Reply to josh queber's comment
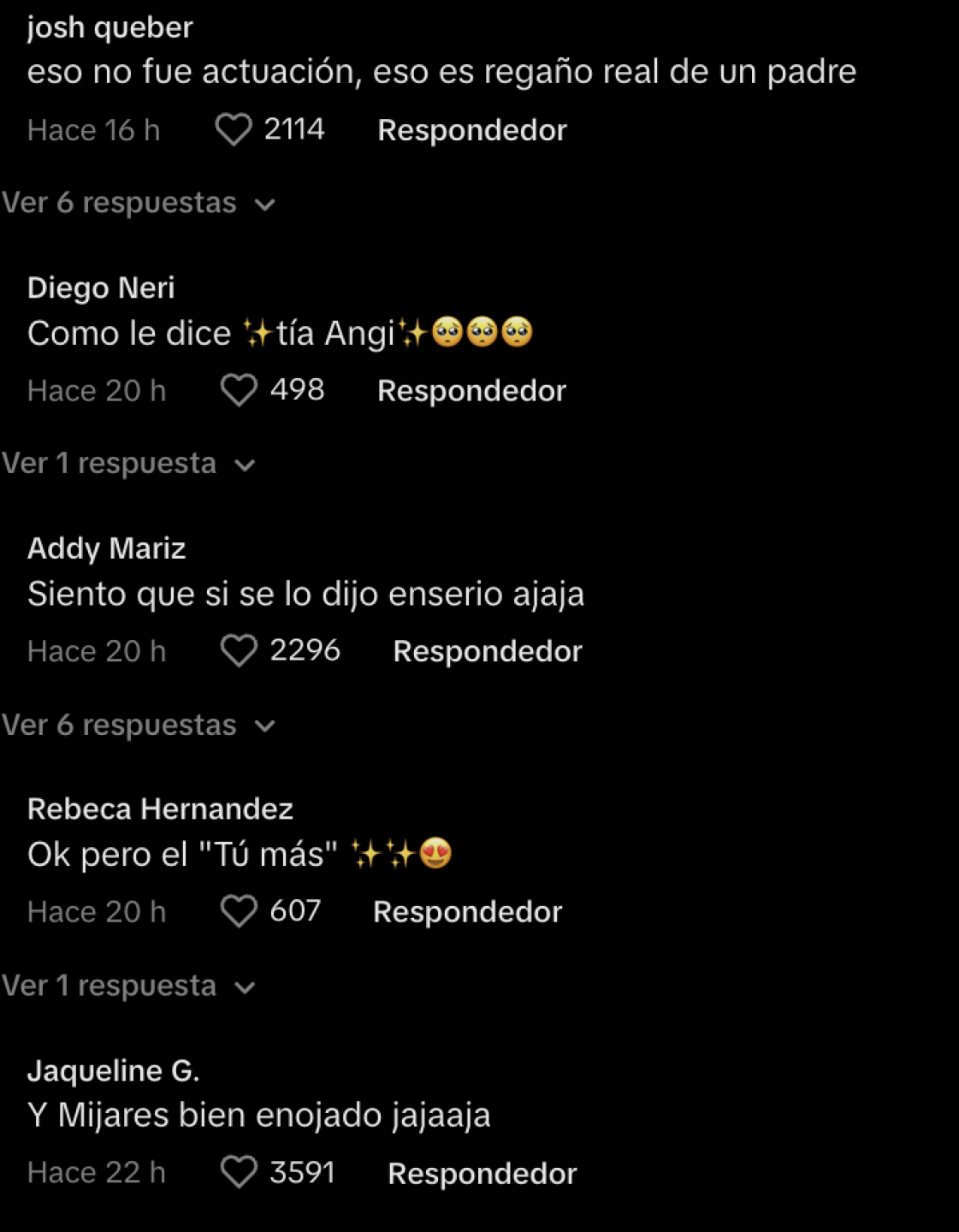Image resolution: width=959 pixels, height=1232 pixels. (x=472, y=131)
